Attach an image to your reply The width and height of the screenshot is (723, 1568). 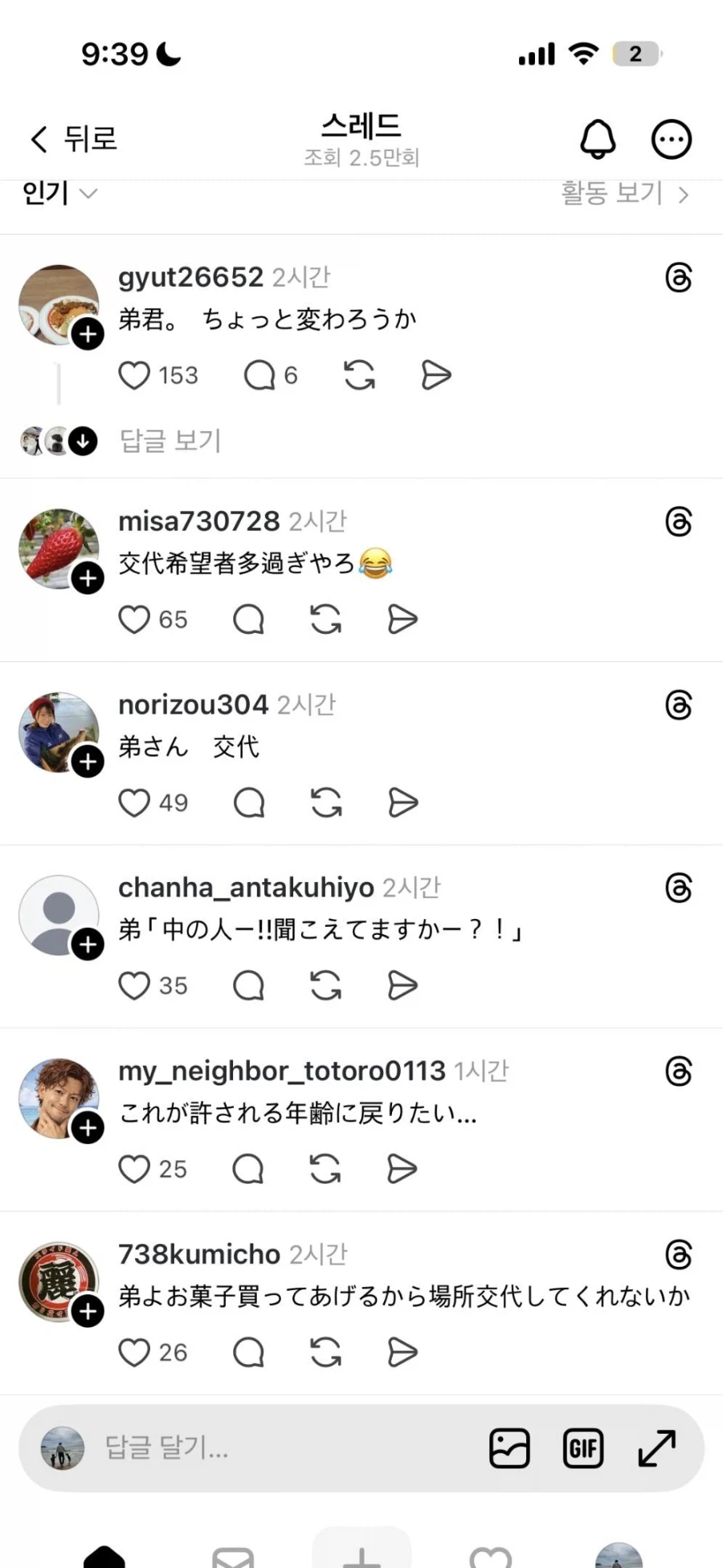[x=509, y=1448]
